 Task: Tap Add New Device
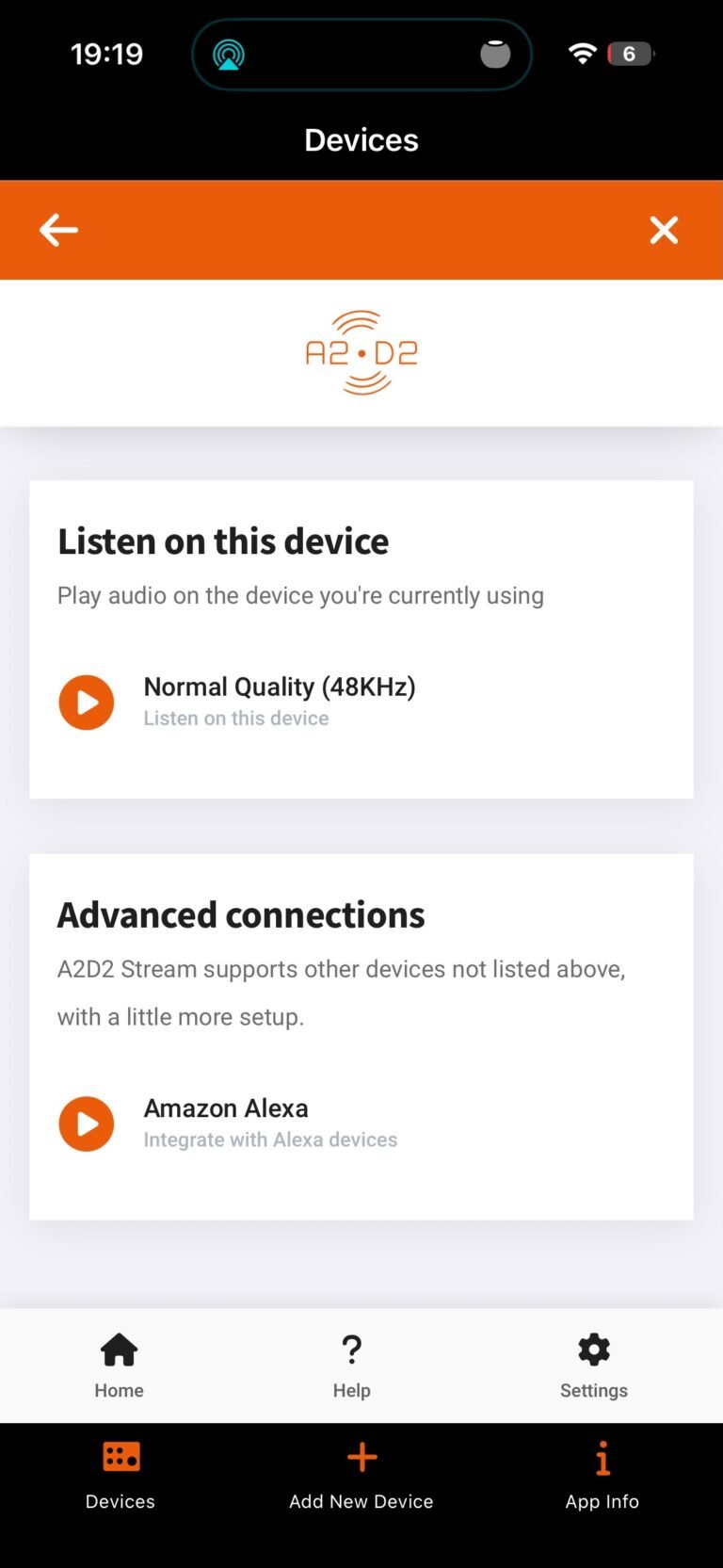[x=361, y=1474]
